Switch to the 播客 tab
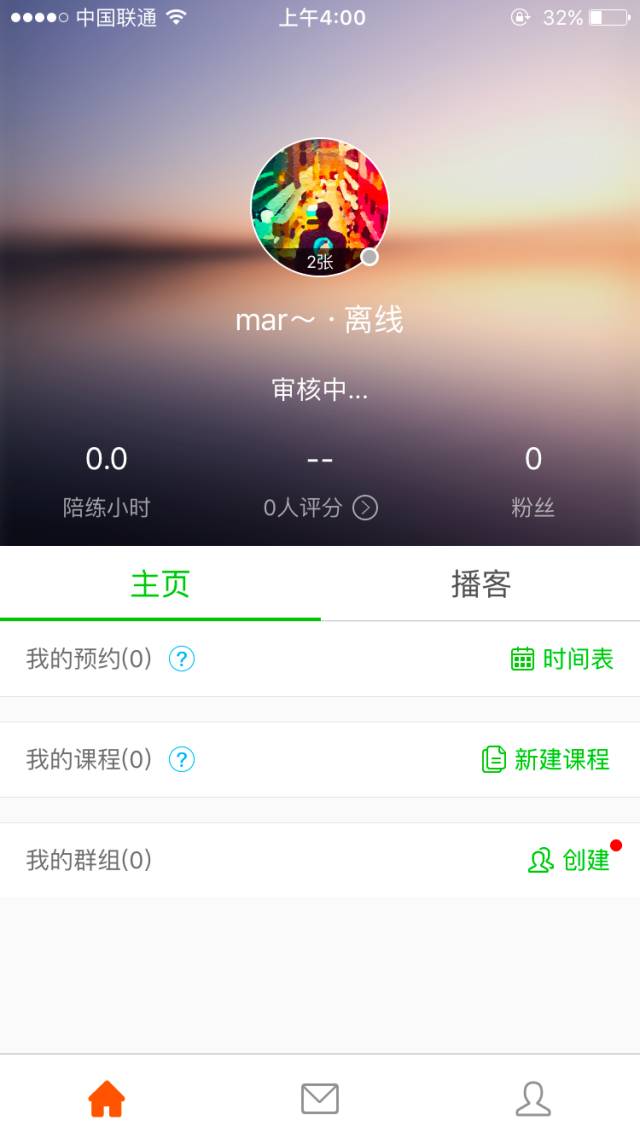The width and height of the screenshot is (640, 1138). click(480, 584)
